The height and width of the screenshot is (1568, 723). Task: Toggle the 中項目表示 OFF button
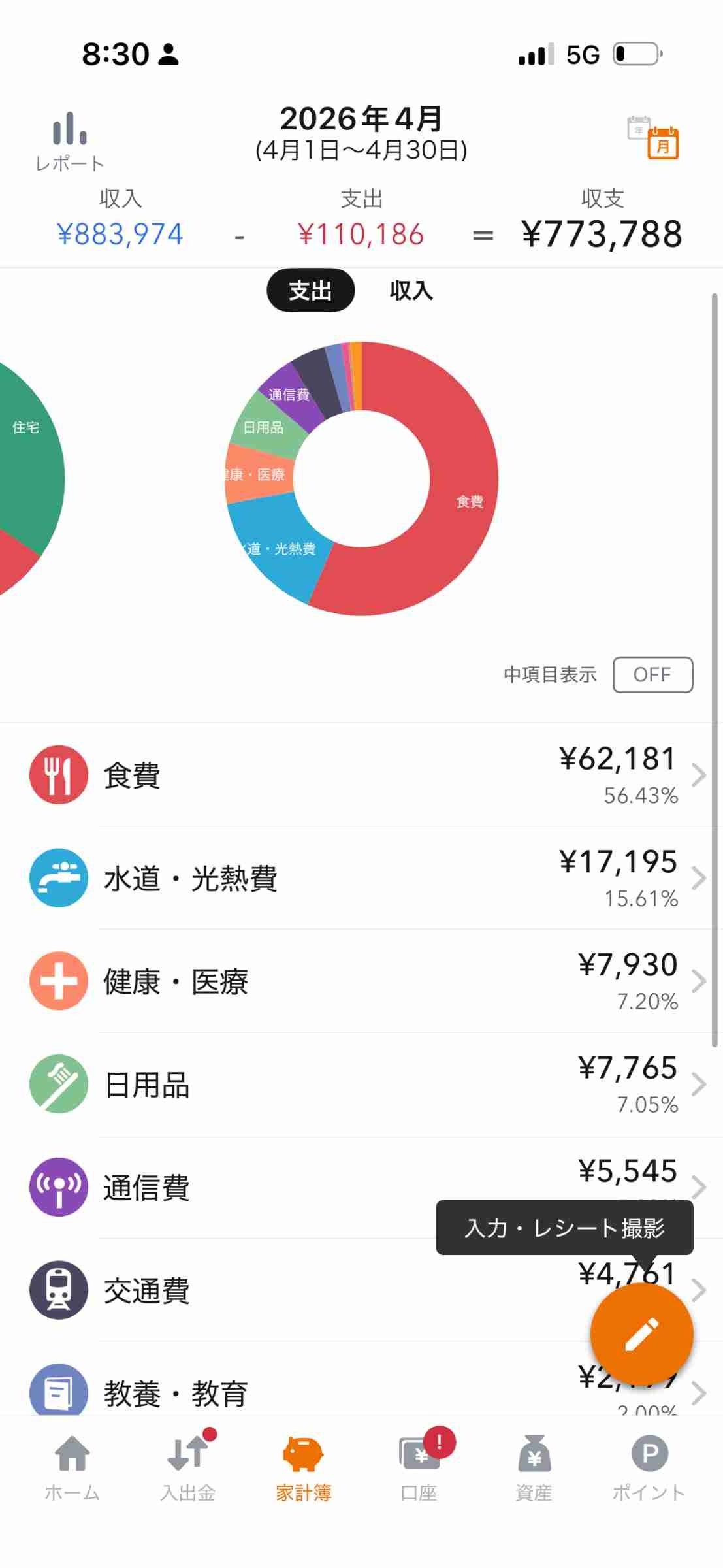point(652,674)
